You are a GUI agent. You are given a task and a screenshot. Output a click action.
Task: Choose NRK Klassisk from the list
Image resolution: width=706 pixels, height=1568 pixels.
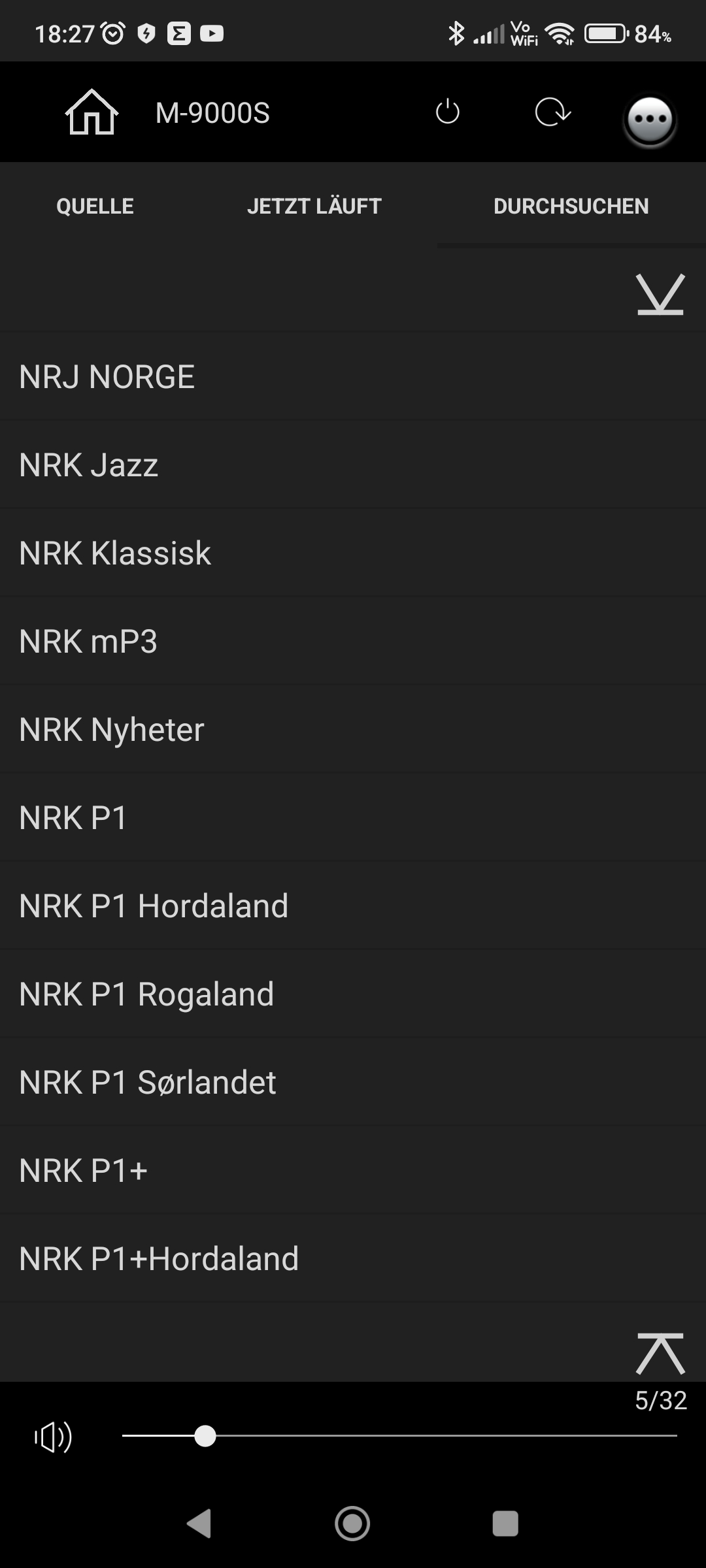tap(353, 553)
